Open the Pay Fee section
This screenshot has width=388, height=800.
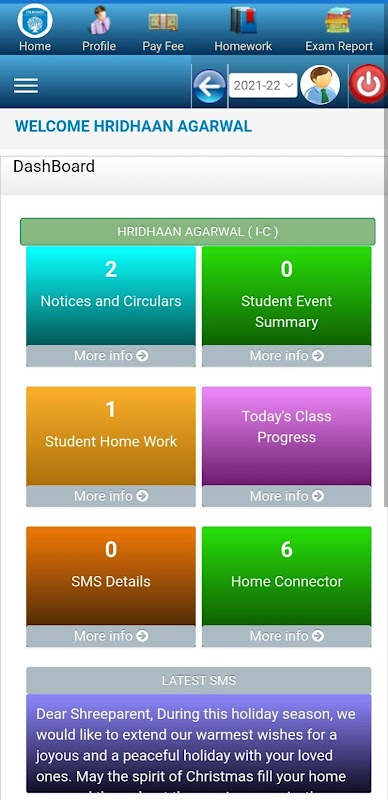[x=163, y=28]
